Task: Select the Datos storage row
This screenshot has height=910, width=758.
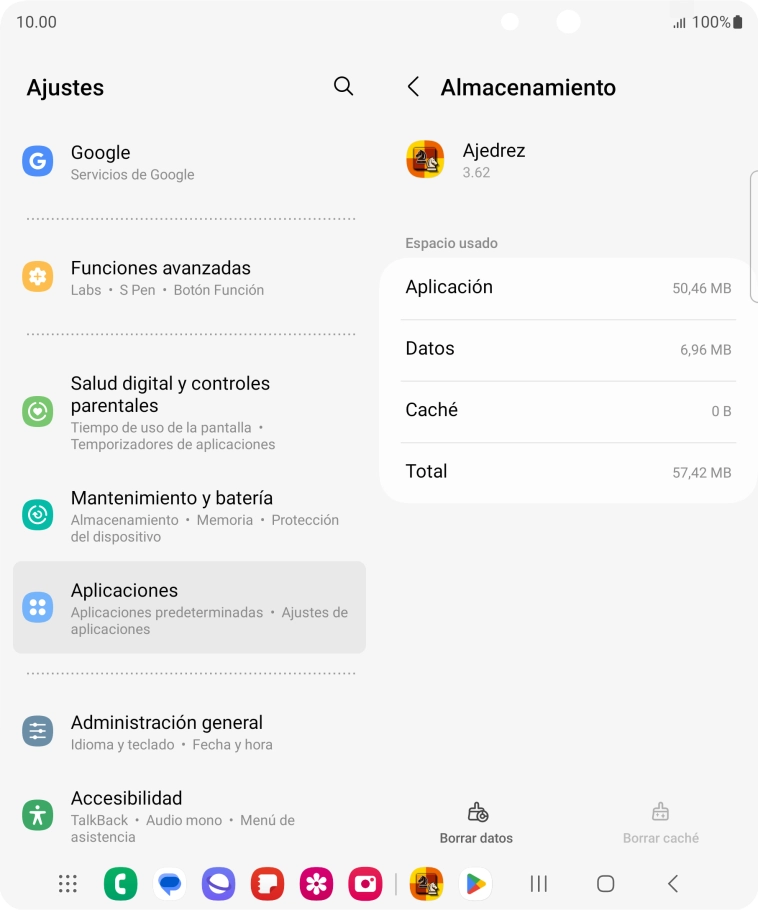Action: pos(567,349)
